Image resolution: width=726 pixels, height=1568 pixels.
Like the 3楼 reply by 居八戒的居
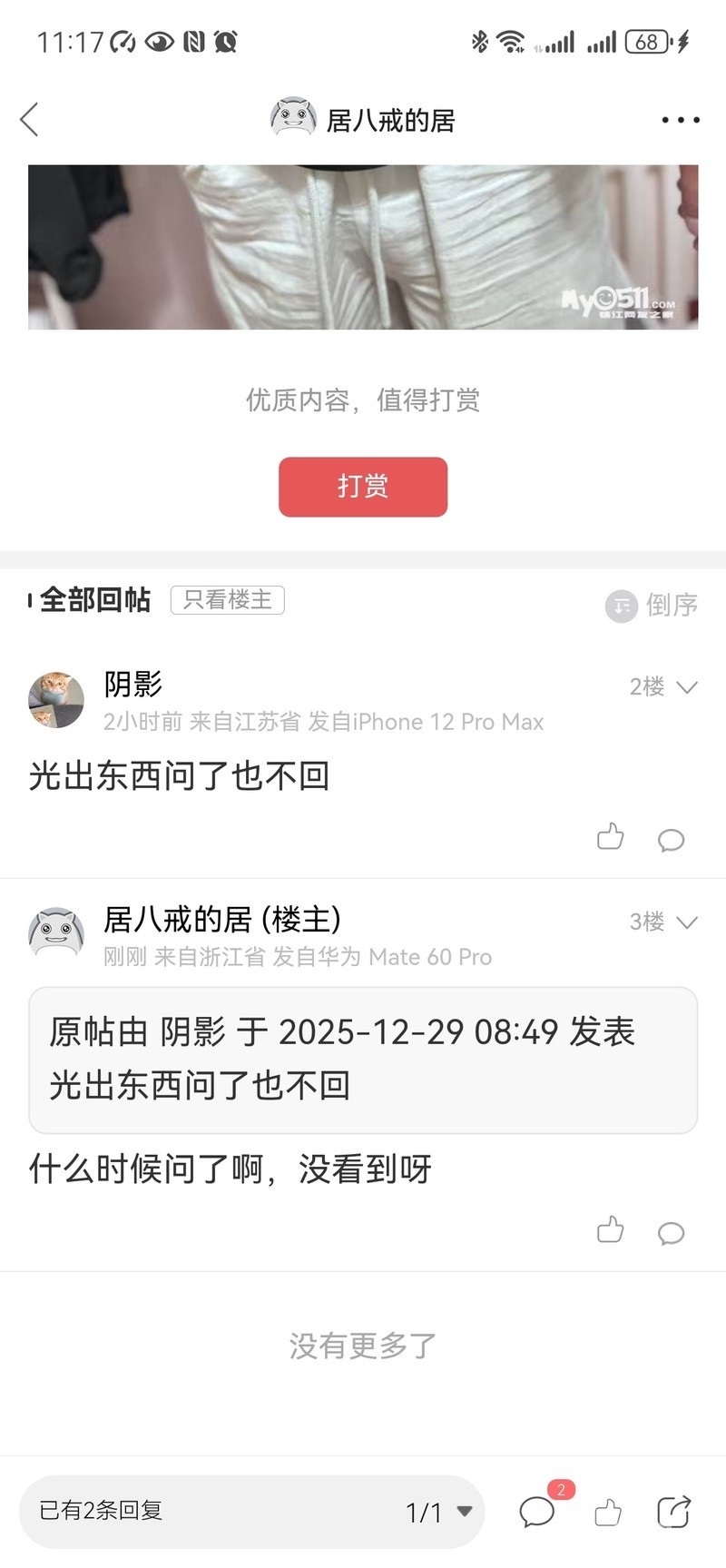611,1230
